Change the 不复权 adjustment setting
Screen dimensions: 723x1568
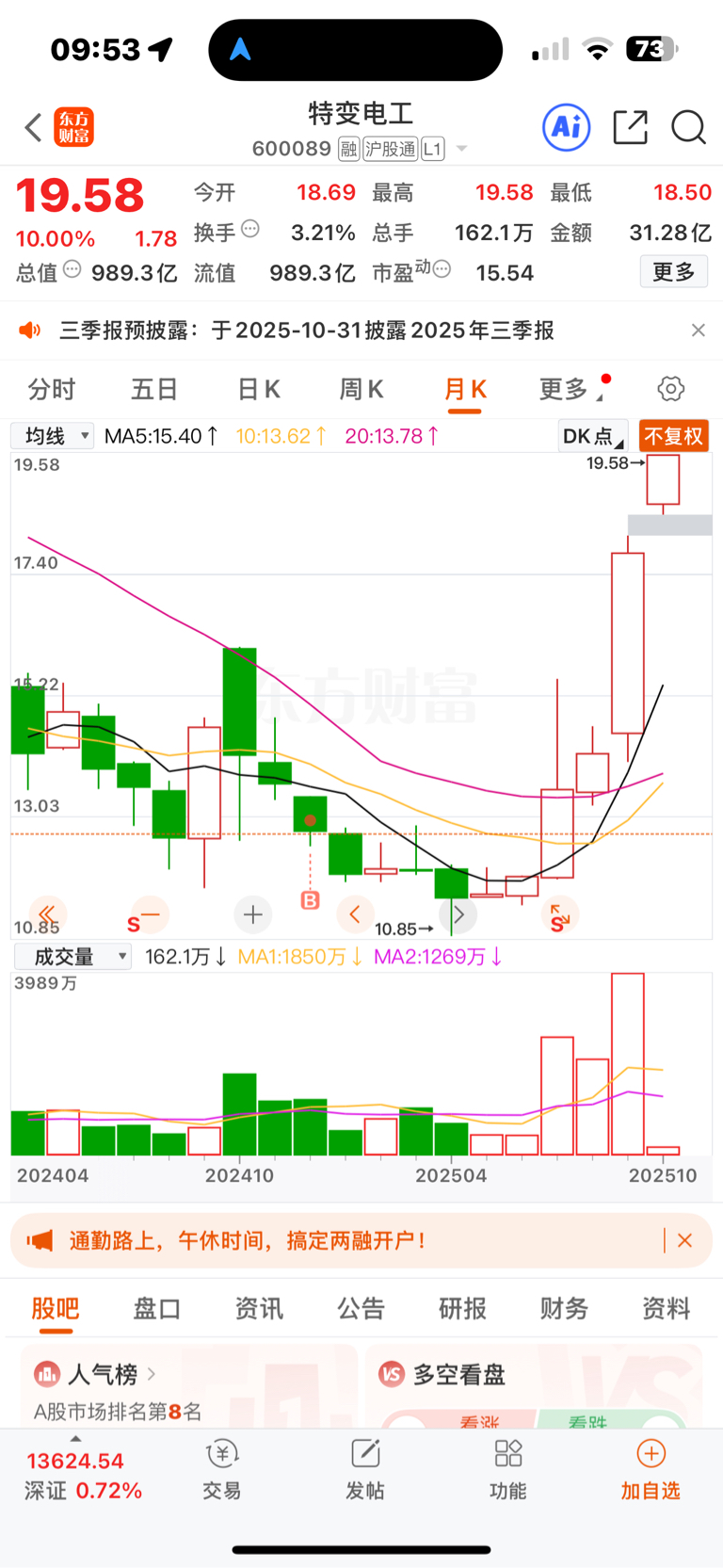pyautogui.click(x=673, y=436)
